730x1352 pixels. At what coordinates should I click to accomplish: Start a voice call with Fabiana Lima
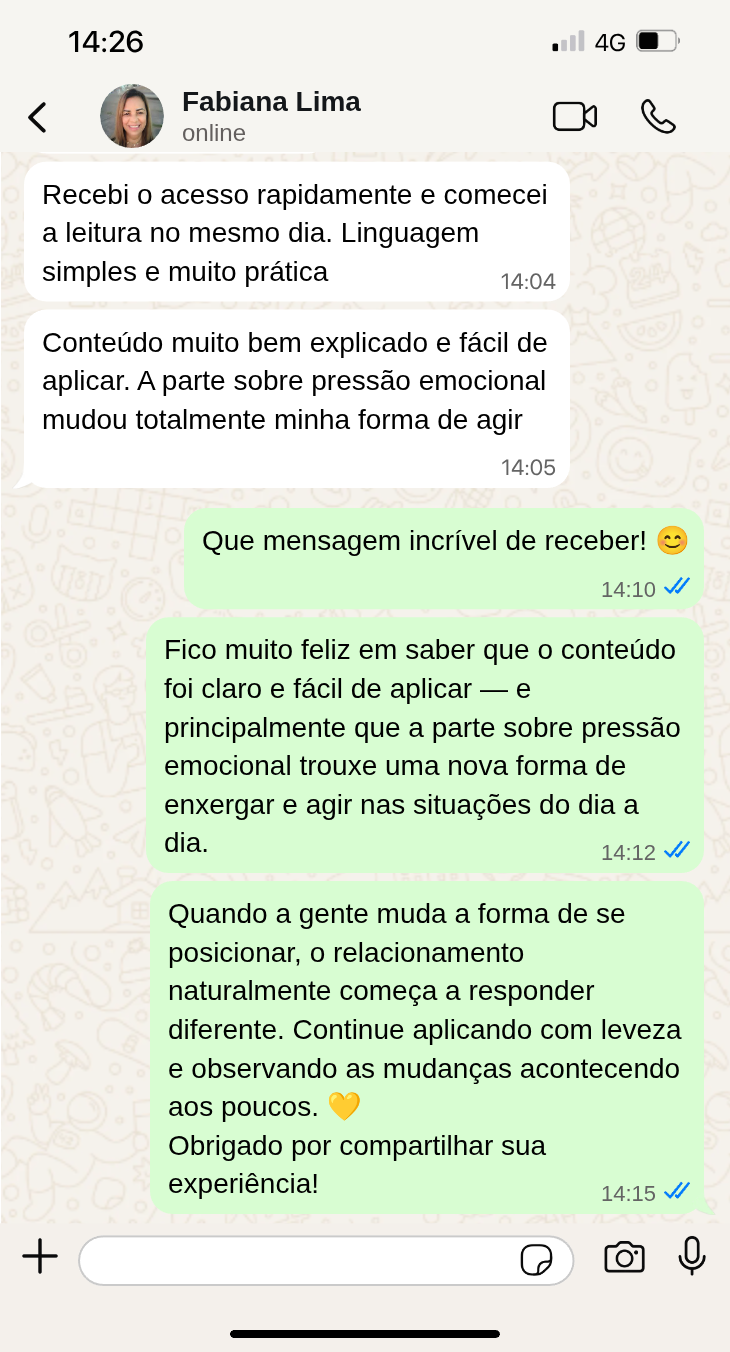(x=658, y=117)
